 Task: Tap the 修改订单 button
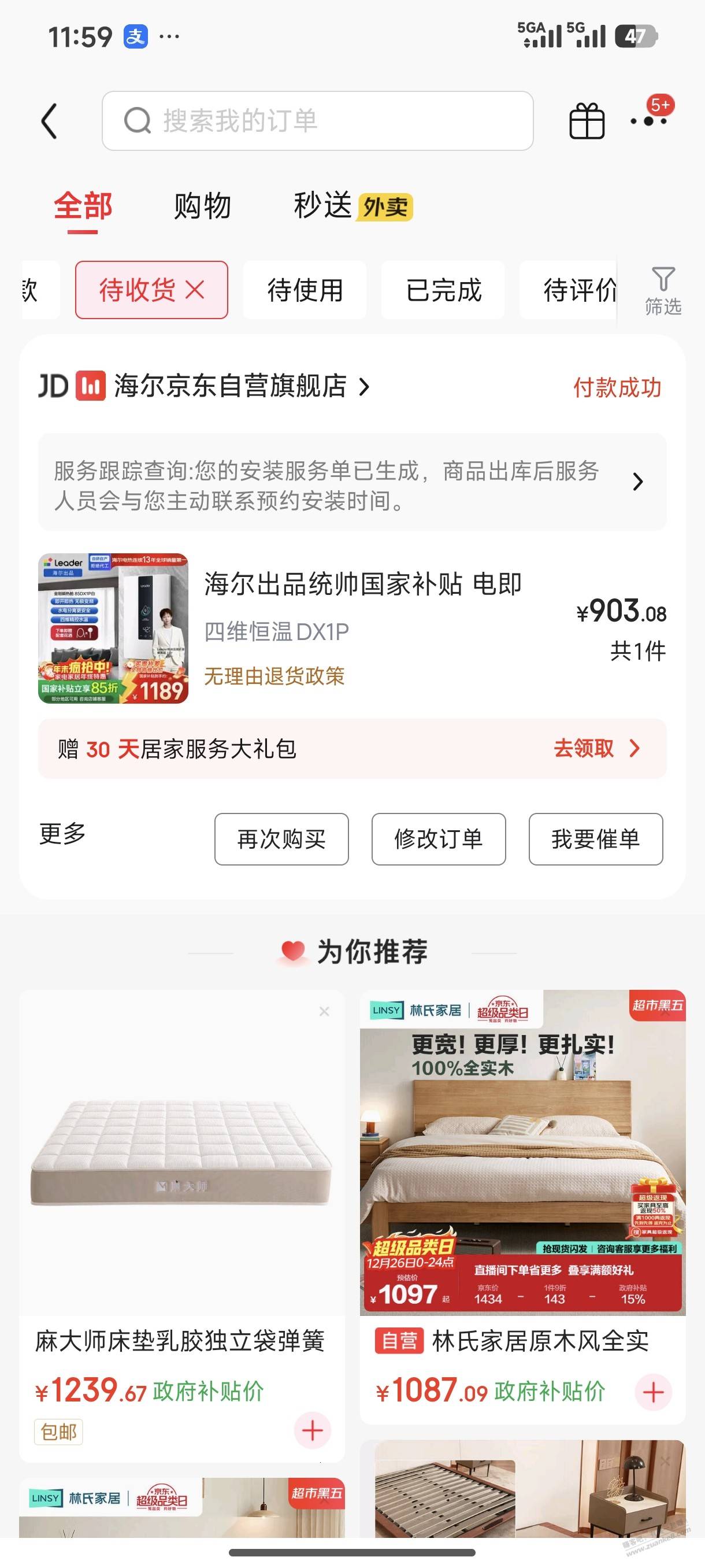click(x=439, y=839)
